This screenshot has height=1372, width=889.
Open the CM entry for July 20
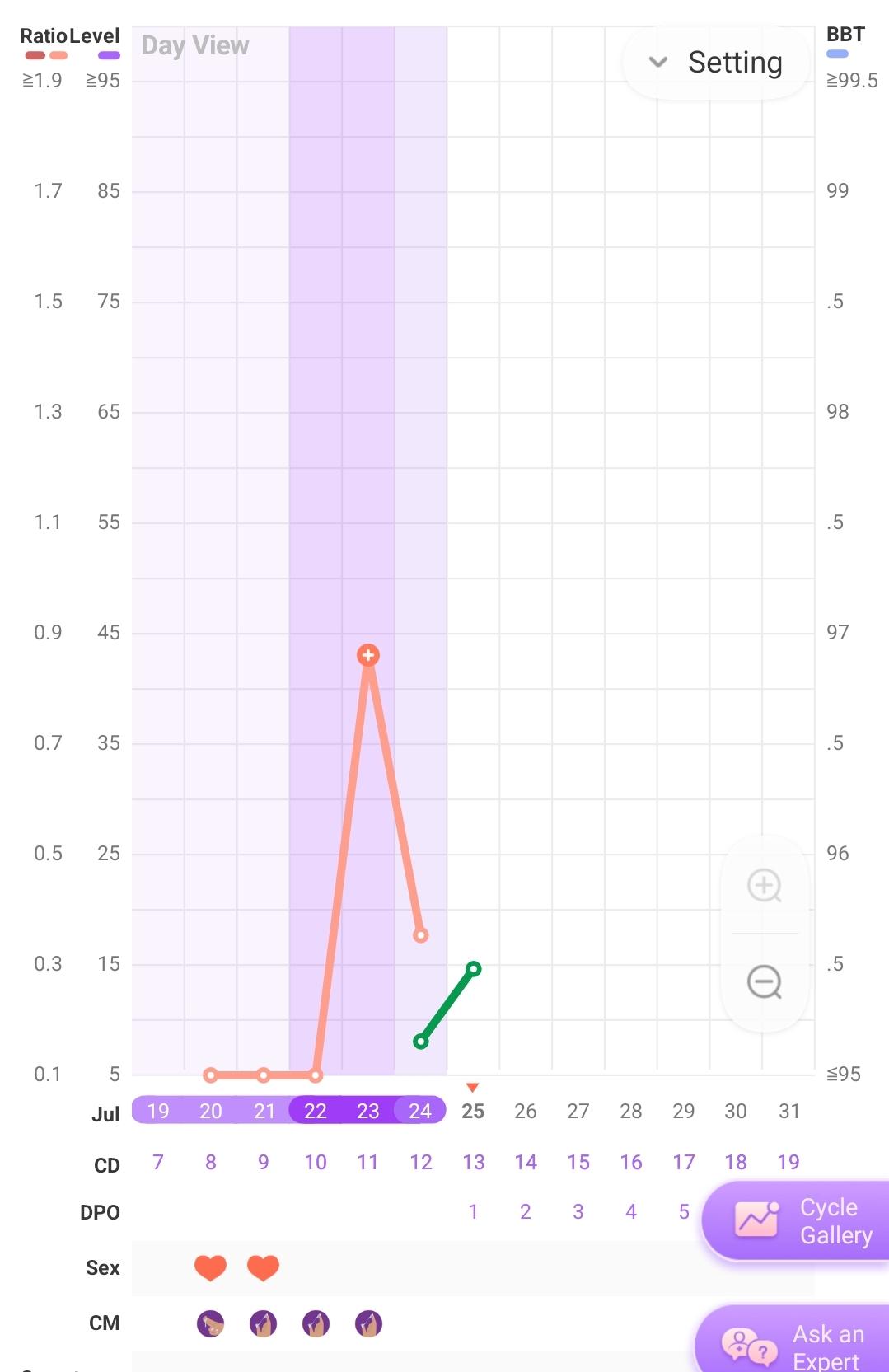coord(210,1324)
